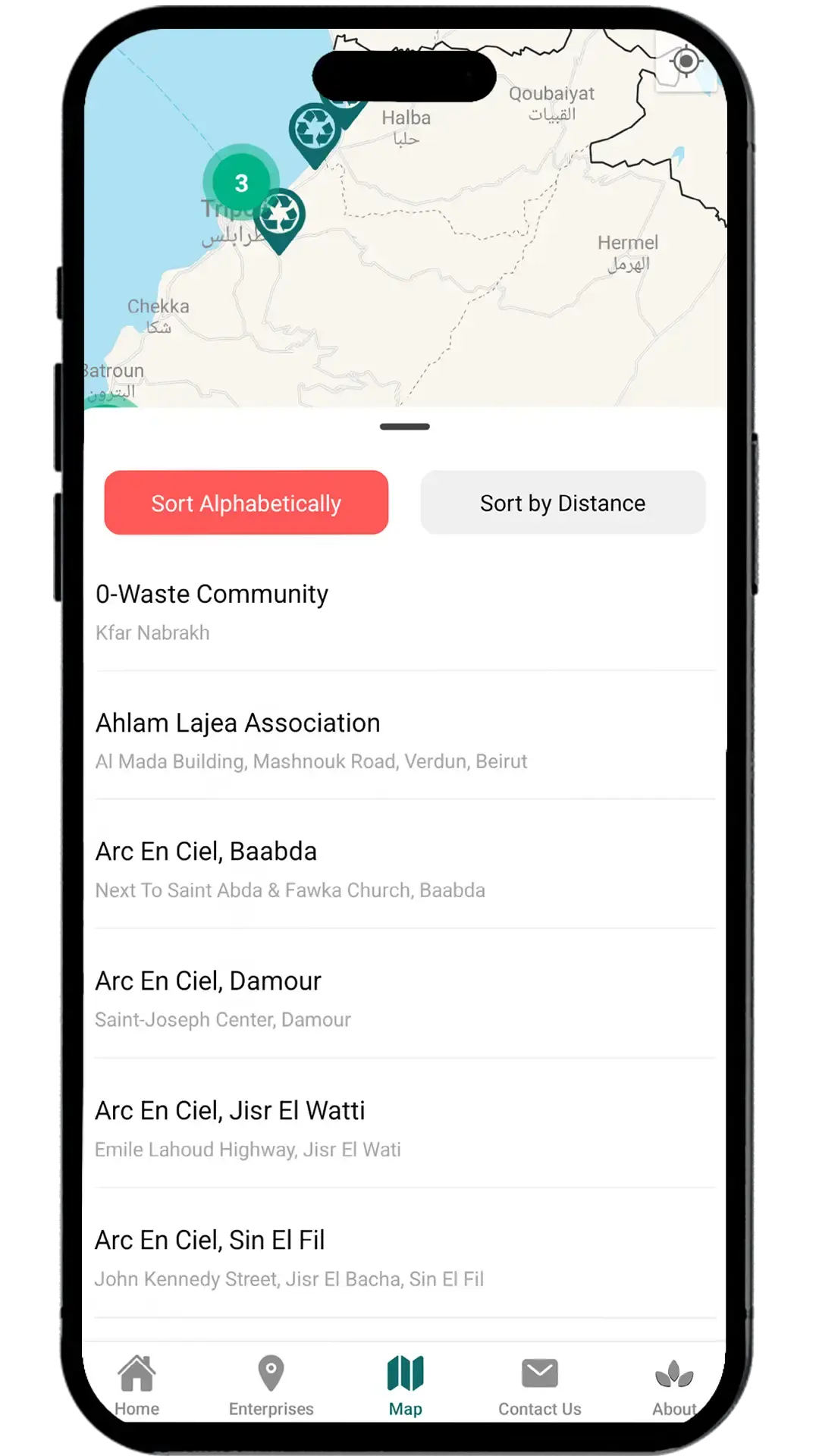Switch to the About tab

(x=673, y=1385)
